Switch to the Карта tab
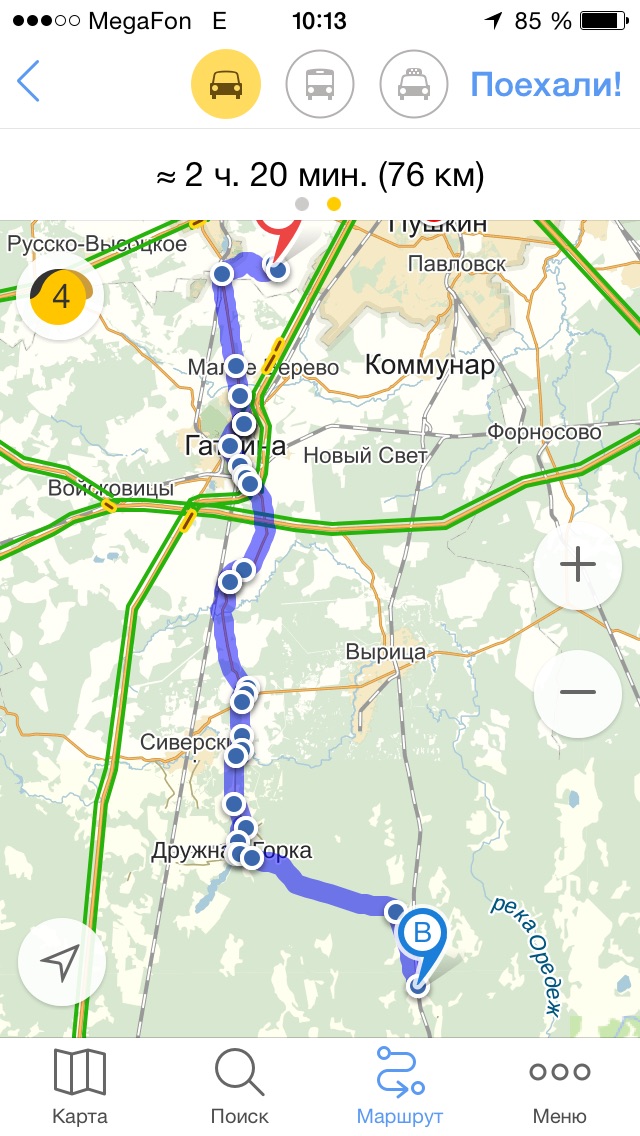The width and height of the screenshot is (640, 1136). [x=79, y=1088]
